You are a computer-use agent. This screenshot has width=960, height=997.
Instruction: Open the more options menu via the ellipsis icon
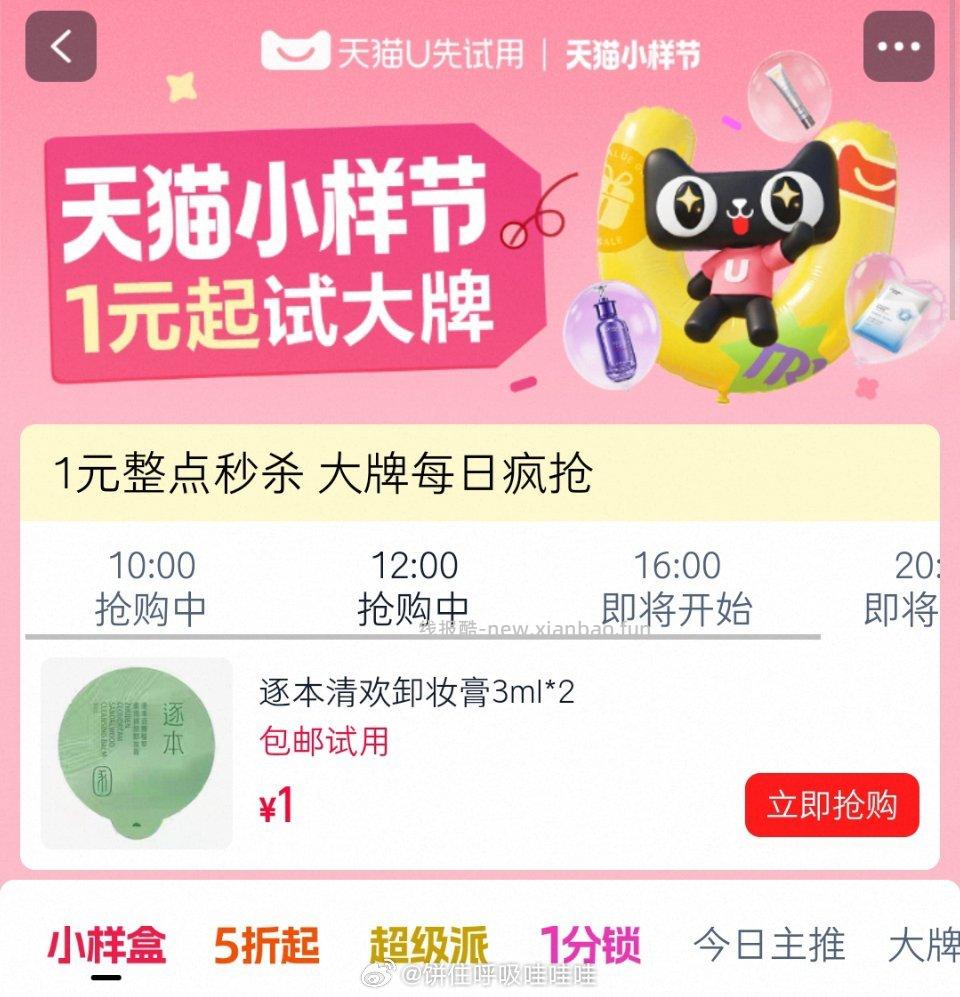coord(901,47)
